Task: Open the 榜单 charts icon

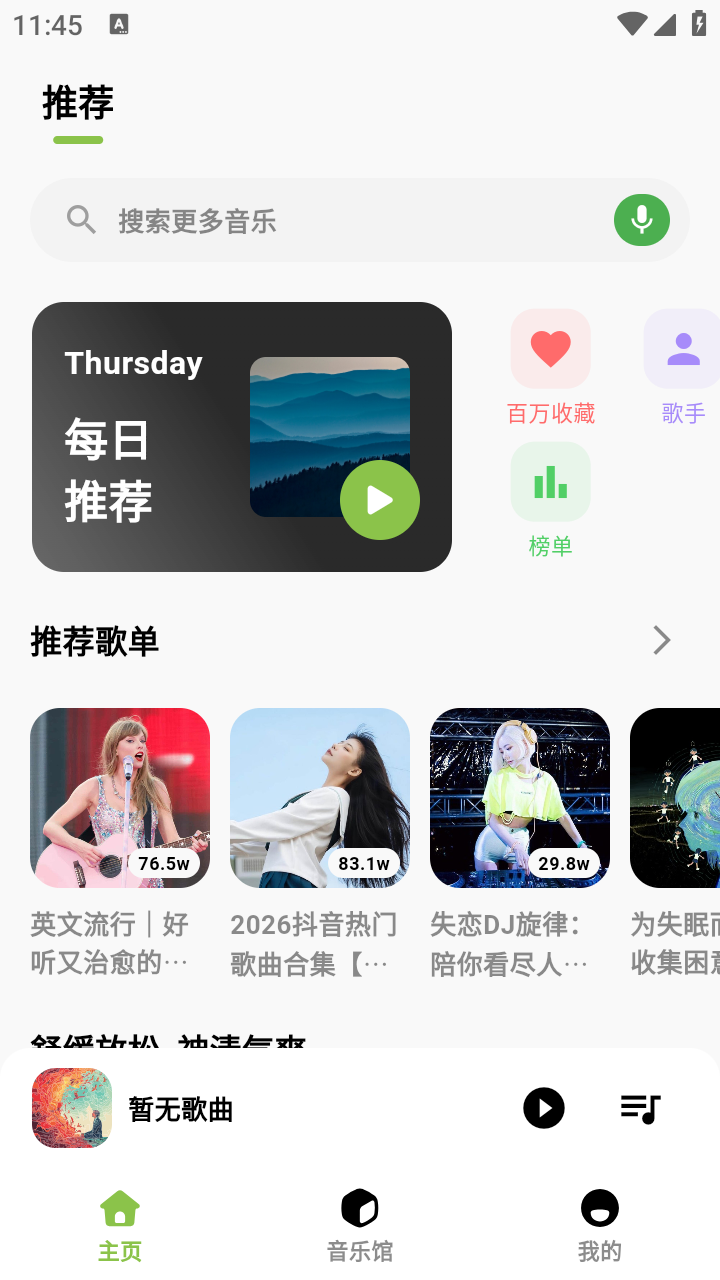Action: tap(550, 481)
